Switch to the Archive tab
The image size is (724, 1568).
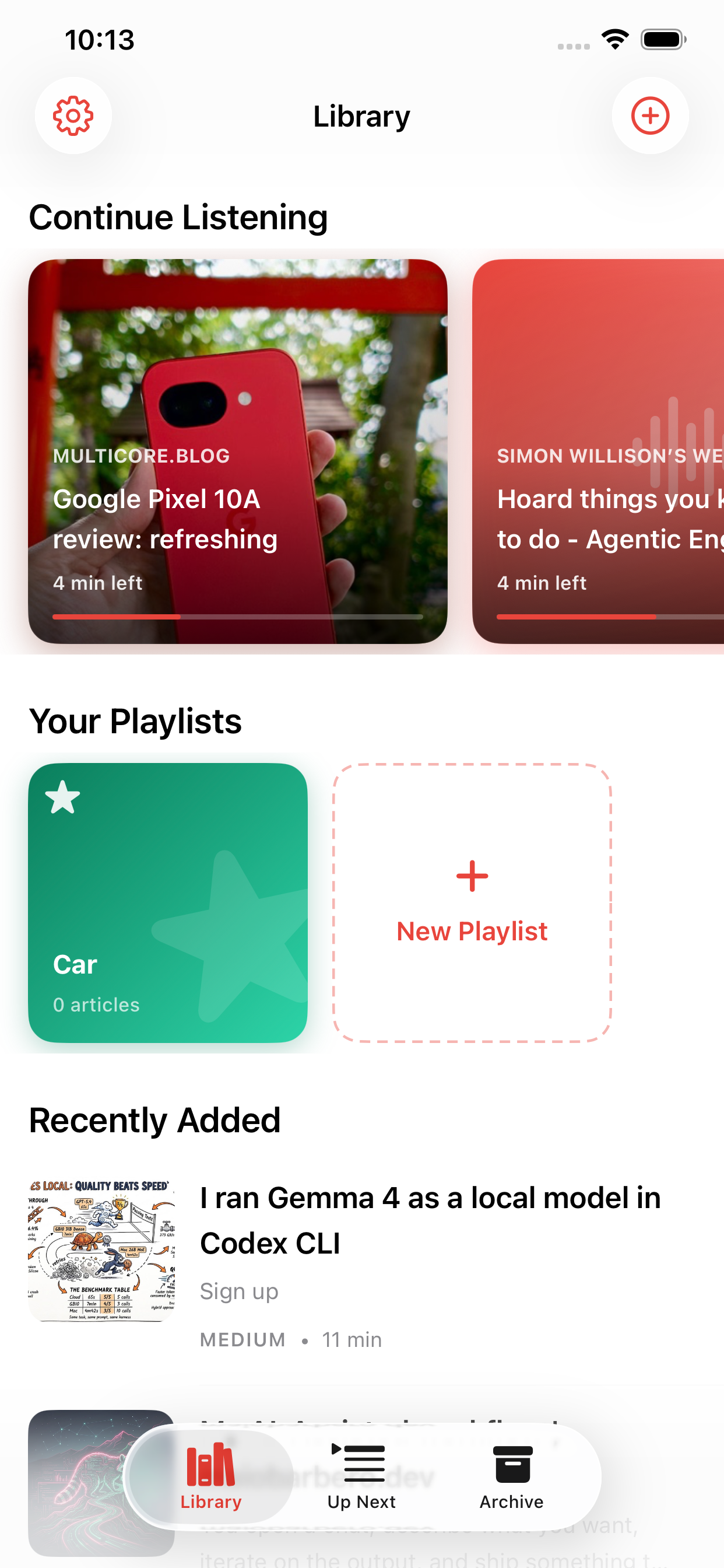click(x=511, y=1476)
